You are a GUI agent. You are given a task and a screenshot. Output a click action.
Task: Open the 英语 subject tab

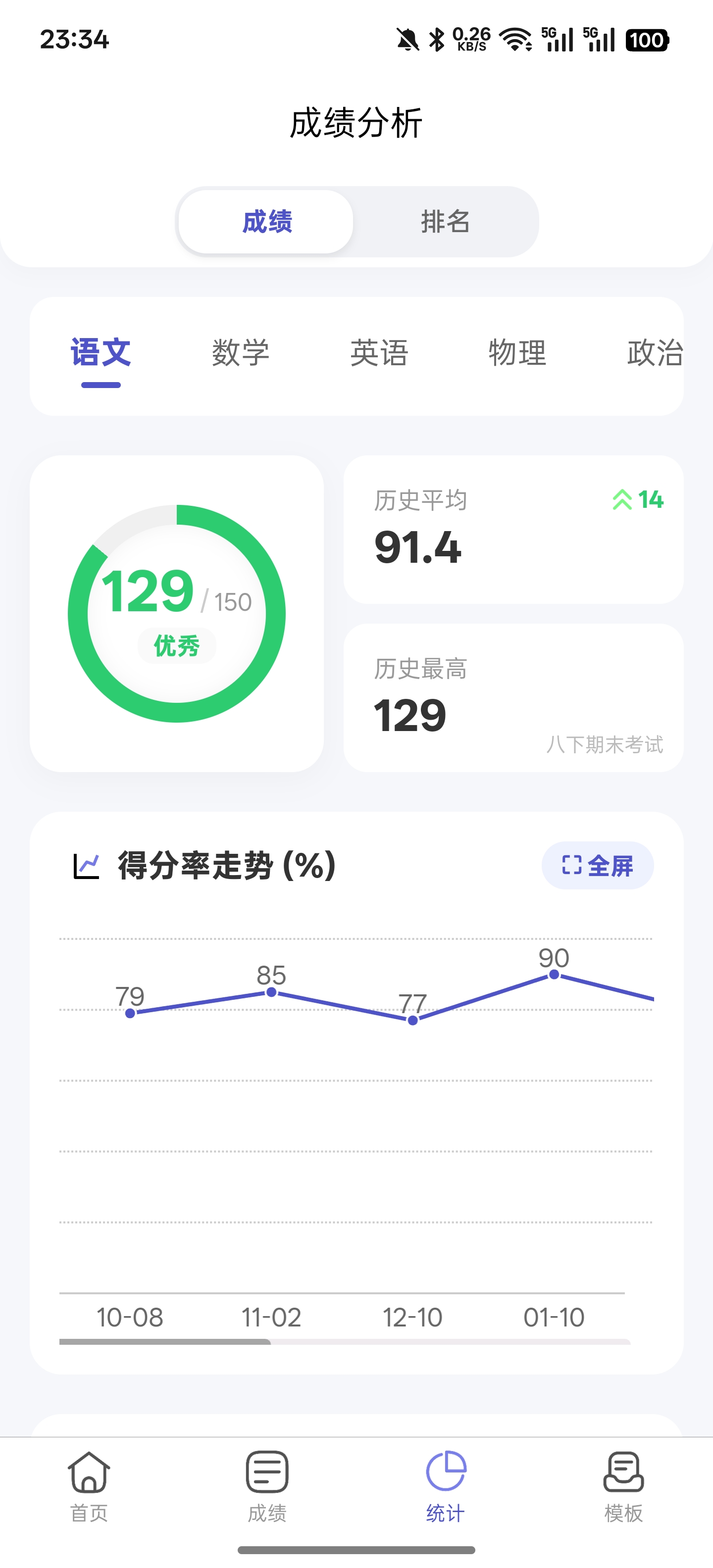click(x=379, y=353)
